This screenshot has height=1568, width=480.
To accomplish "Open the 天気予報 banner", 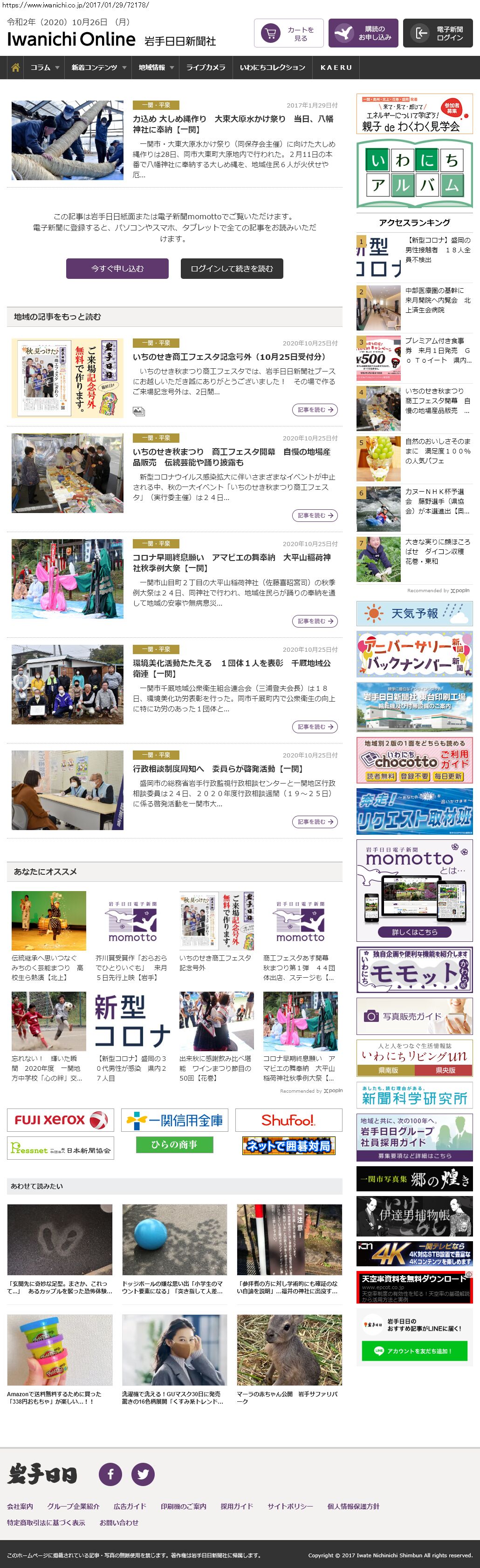I will 414,614.
